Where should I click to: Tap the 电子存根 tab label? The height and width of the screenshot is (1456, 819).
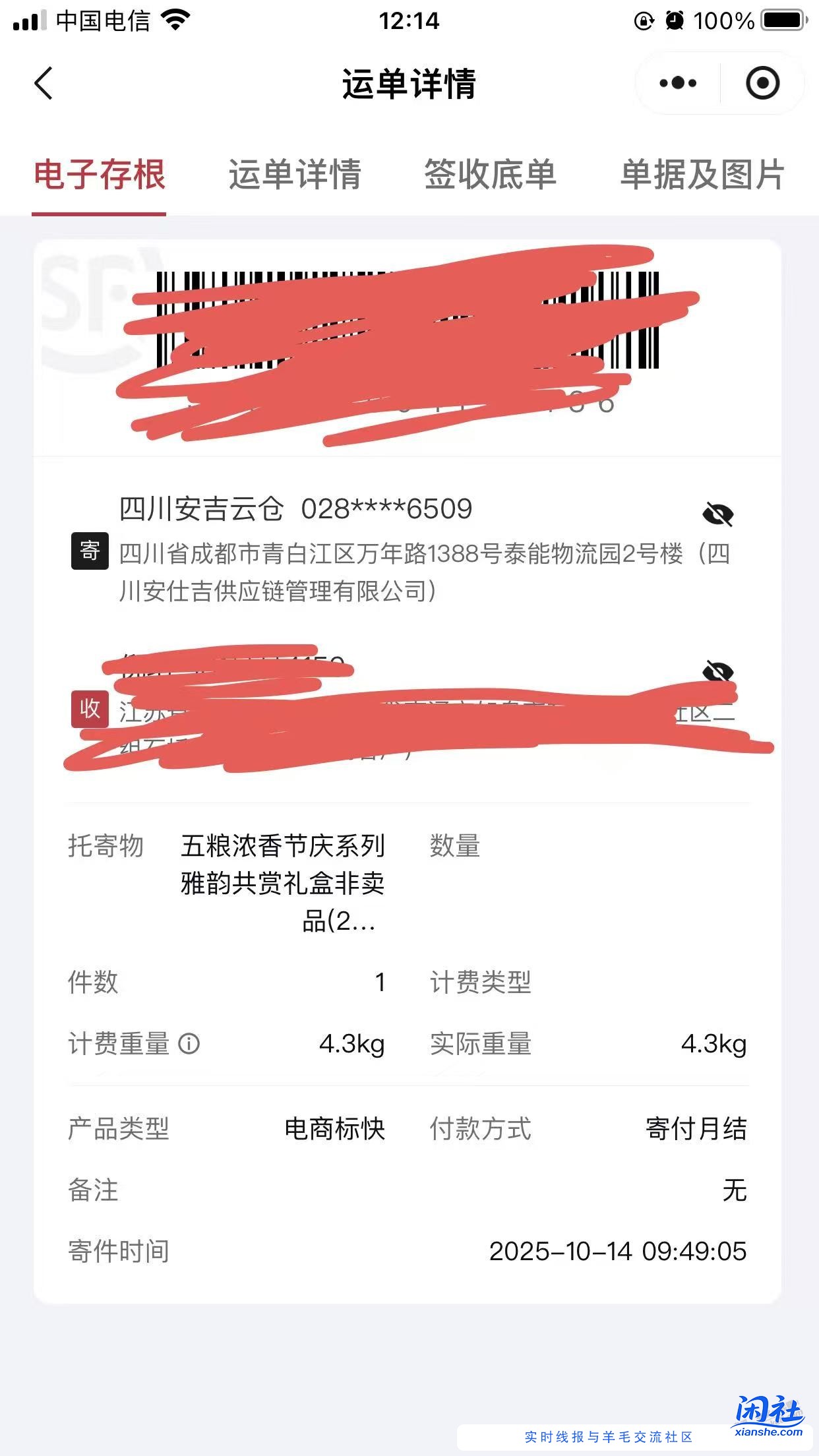pos(99,175)
